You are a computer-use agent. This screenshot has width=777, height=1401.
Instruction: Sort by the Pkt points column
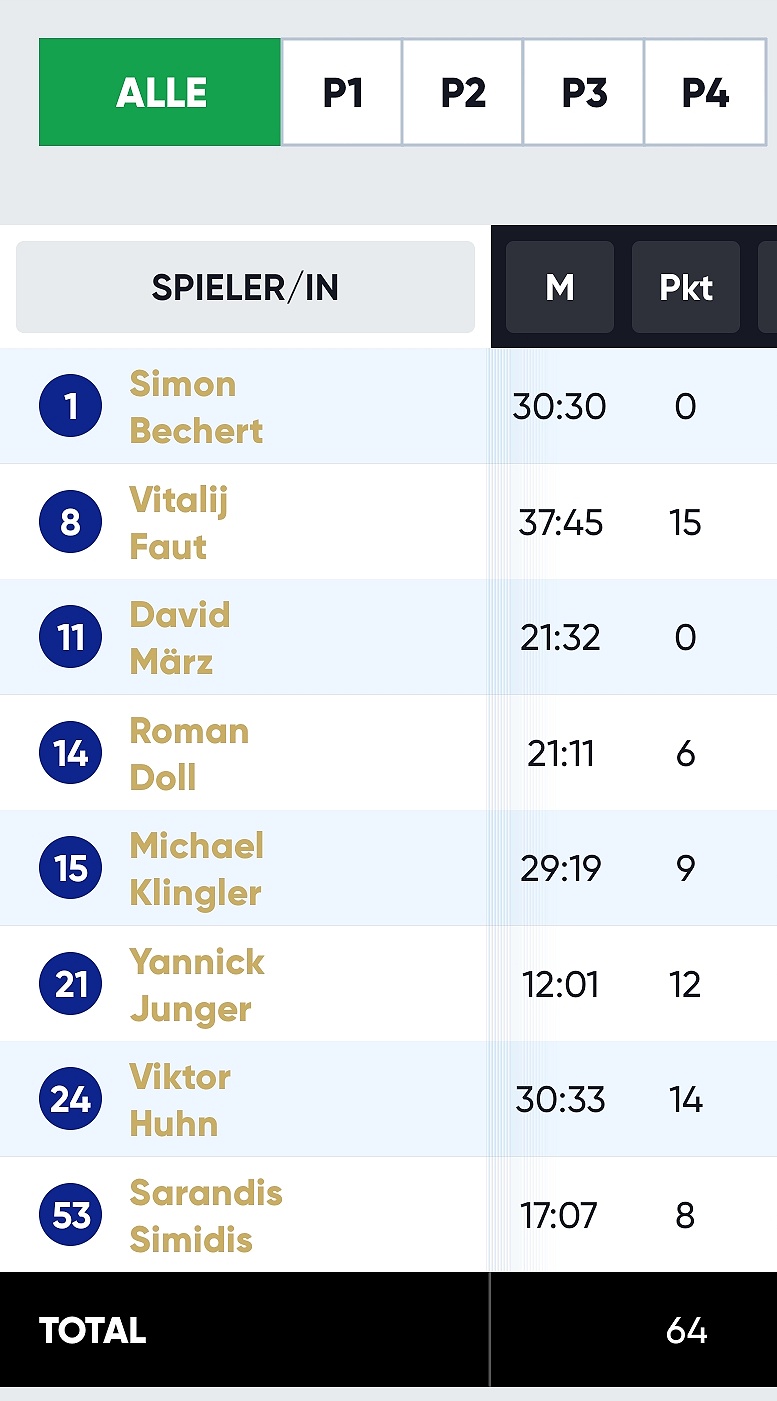click(686, 287)
